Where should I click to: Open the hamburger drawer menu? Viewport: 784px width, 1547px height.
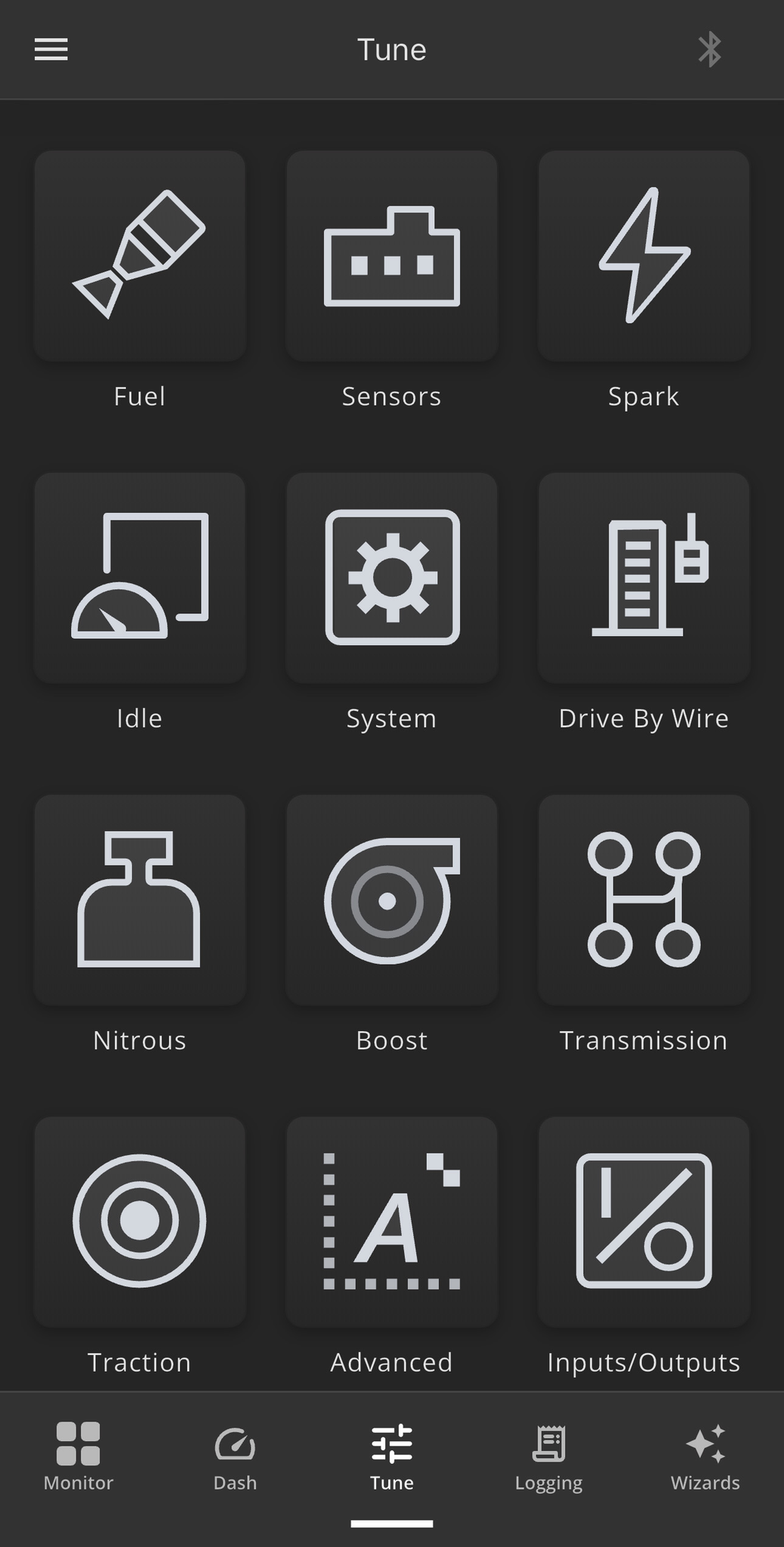pyautogui.click(x=51, y=50)
